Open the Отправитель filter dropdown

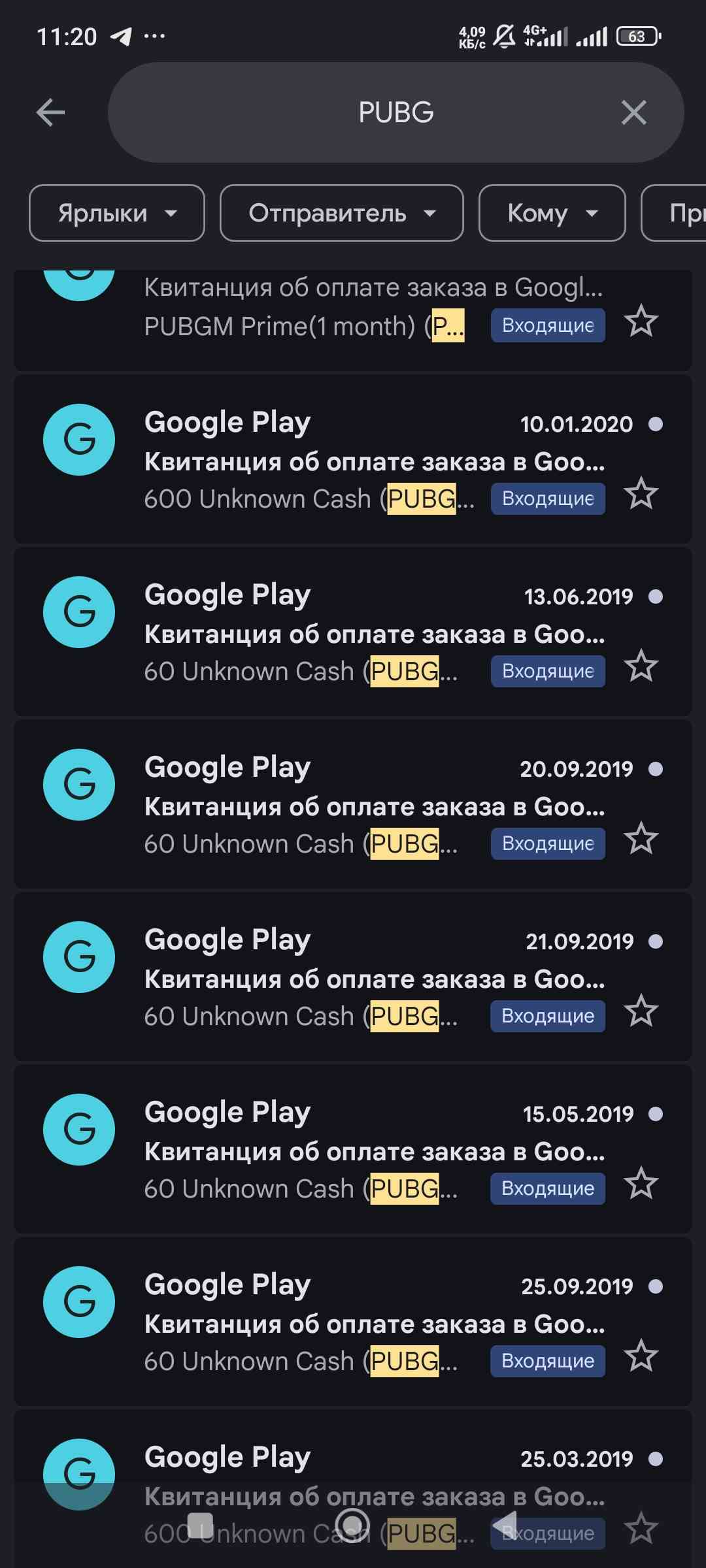(341, 213)
